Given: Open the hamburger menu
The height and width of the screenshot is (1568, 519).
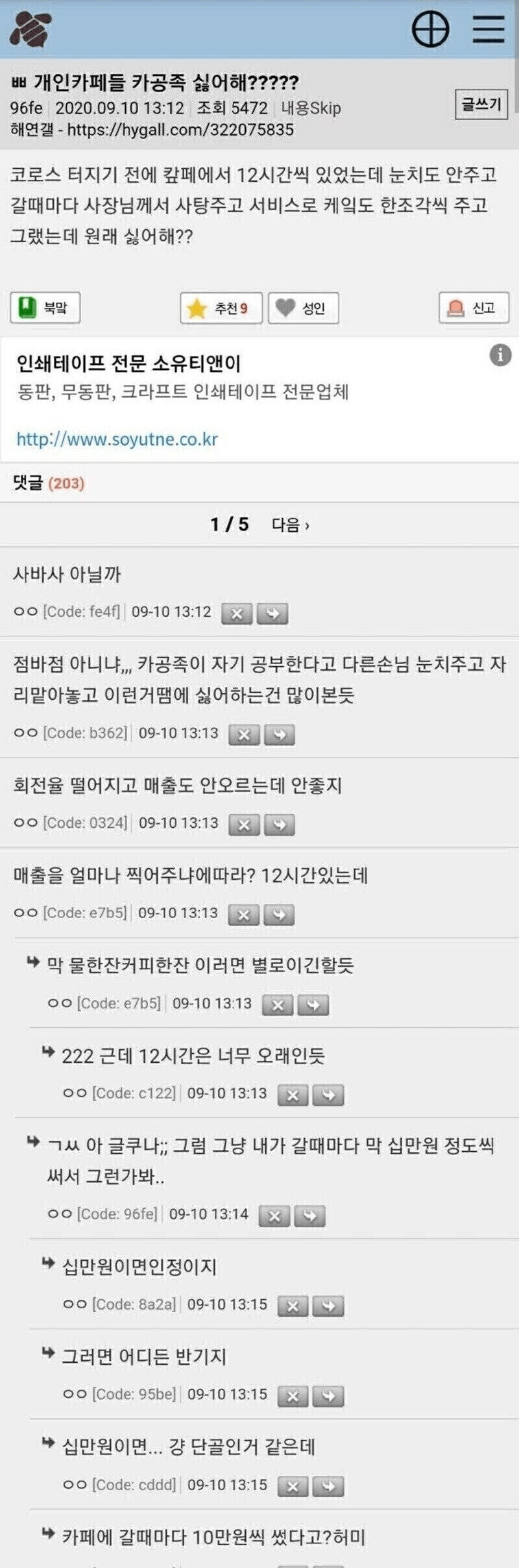Looking at the screenshot, I should coord(488,29).
